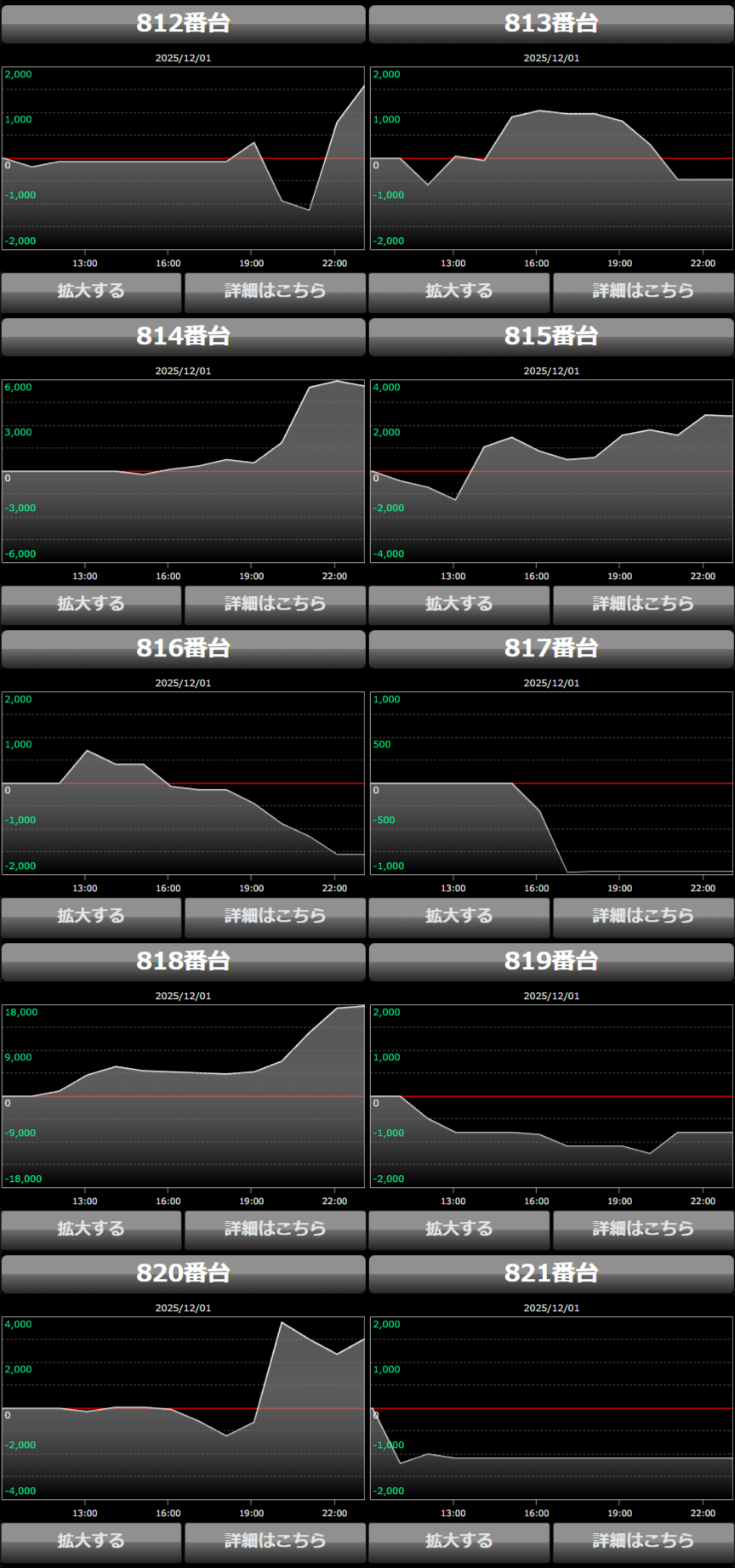The image size is (735, 1568).
Task: Open details for machine 816
Action: [275, 917]
